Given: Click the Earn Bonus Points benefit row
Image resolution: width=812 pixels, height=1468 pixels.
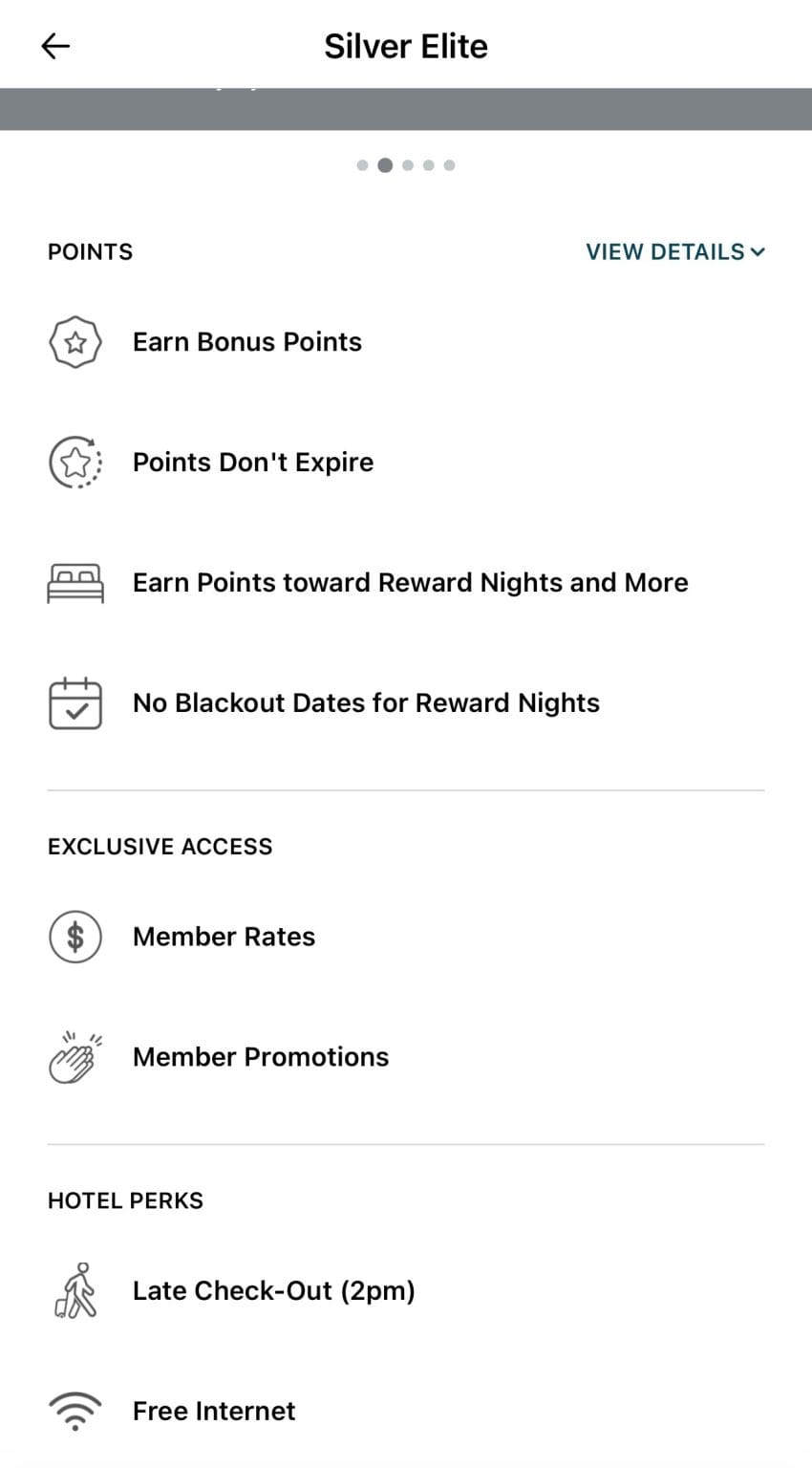Looking at the screenshot, I should point(246,341).
